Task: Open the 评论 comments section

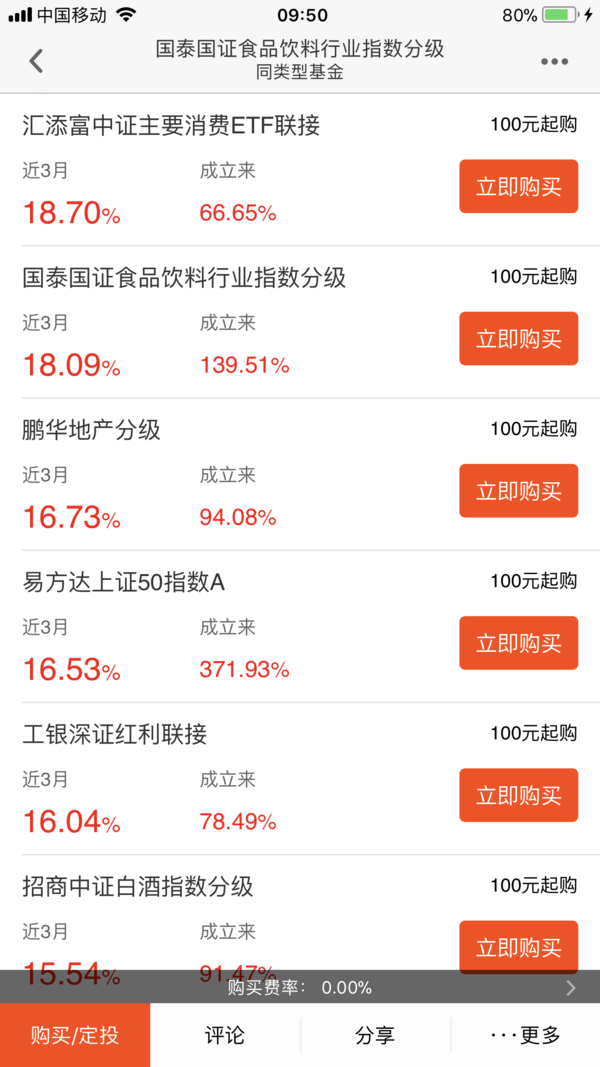Action: tap(225, 1036)
